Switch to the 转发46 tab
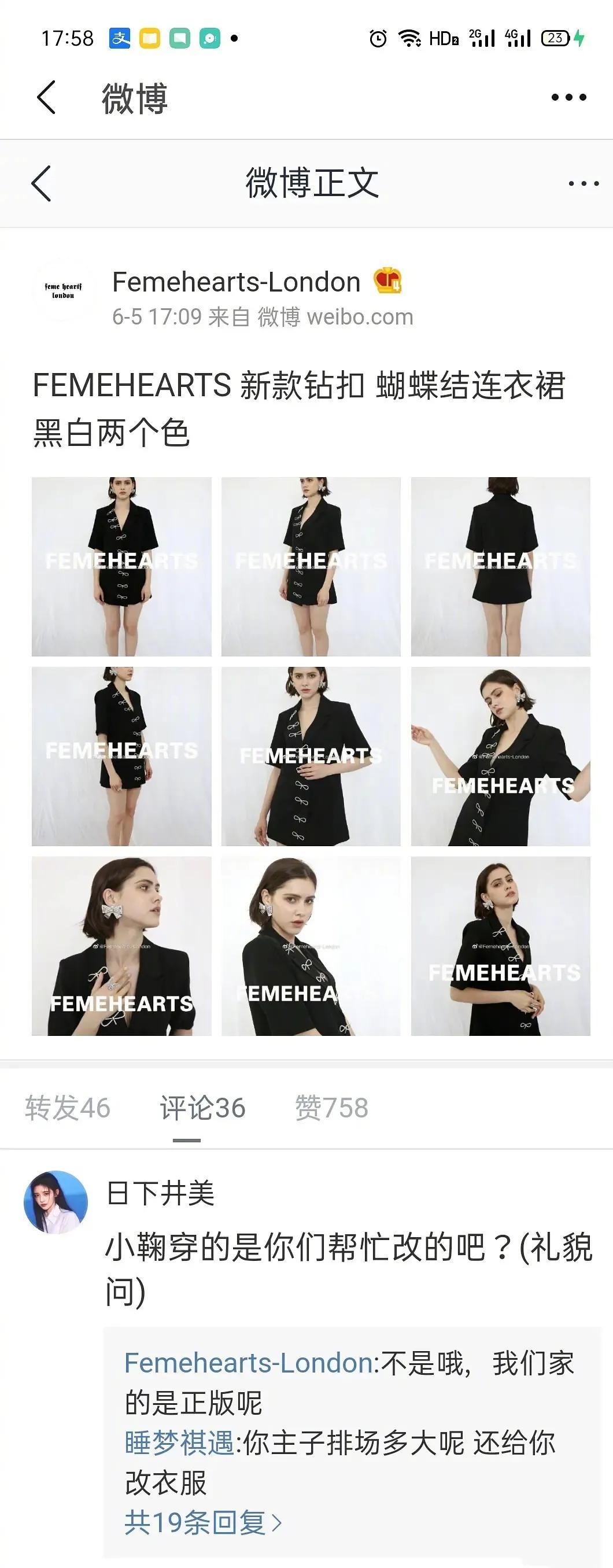The width and height of the screenshot is (613, 1568). 68,1107
